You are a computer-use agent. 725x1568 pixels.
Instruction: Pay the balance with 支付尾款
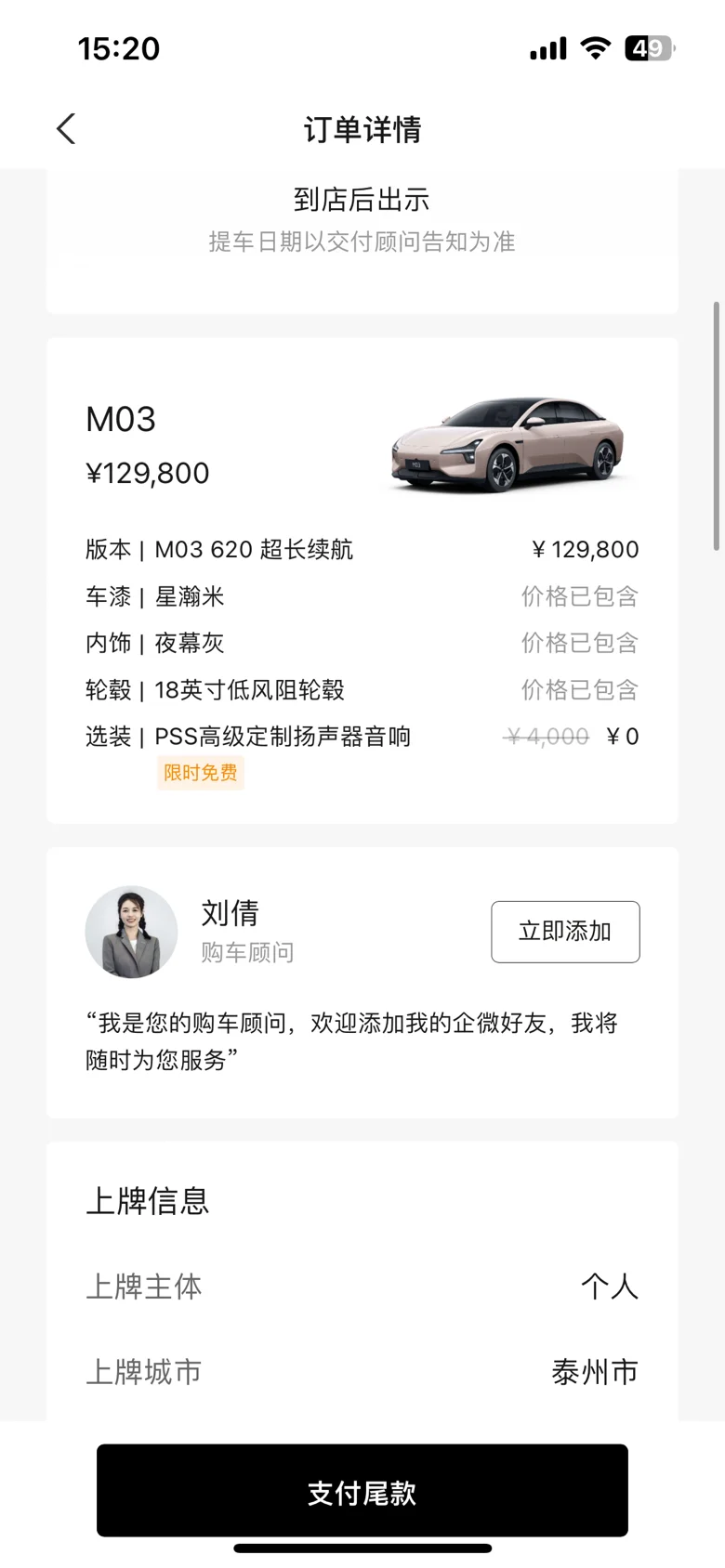(362, 1493)
